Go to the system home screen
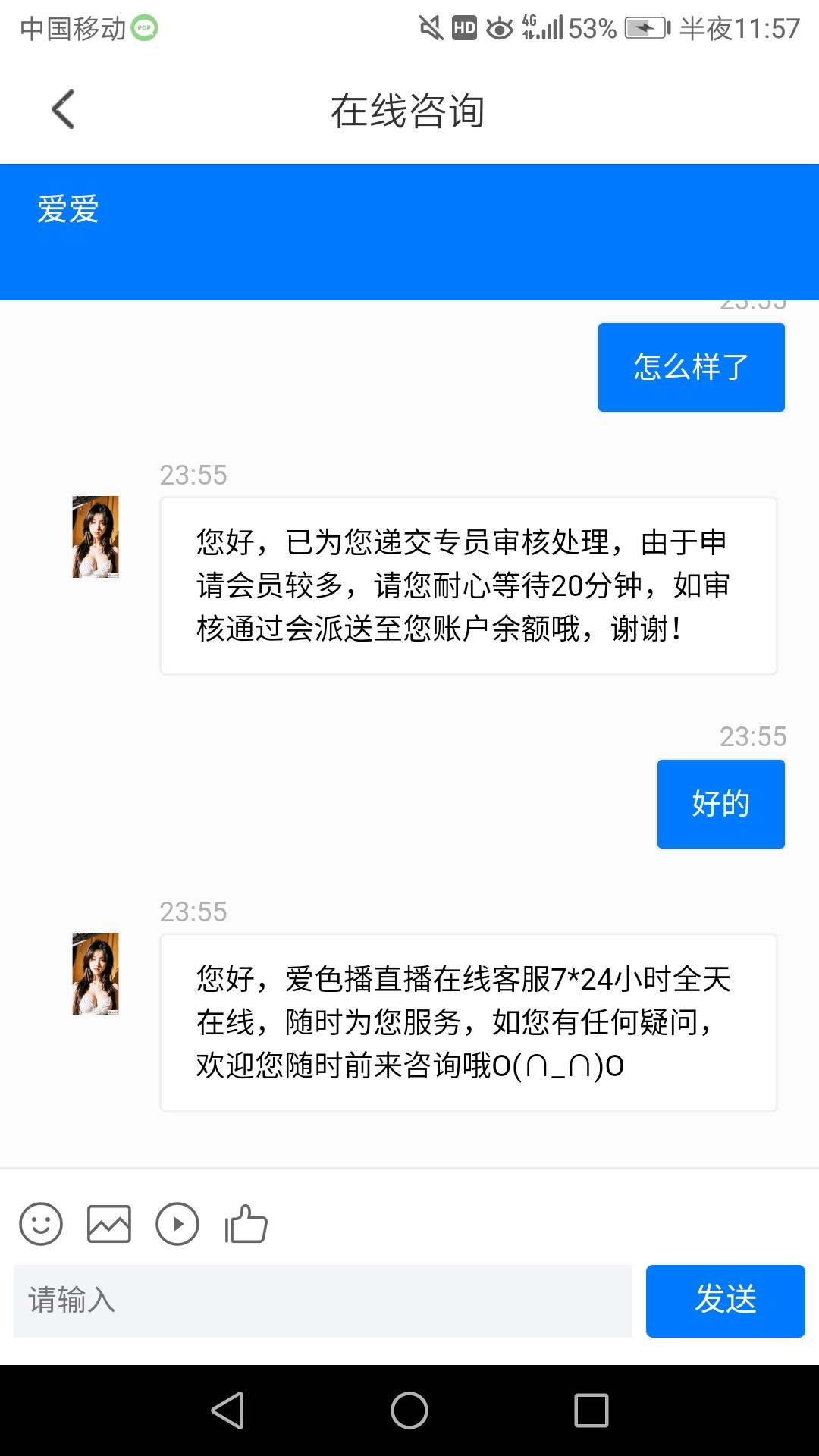This screenshot has height=1456, width=819. point(409,1410)
